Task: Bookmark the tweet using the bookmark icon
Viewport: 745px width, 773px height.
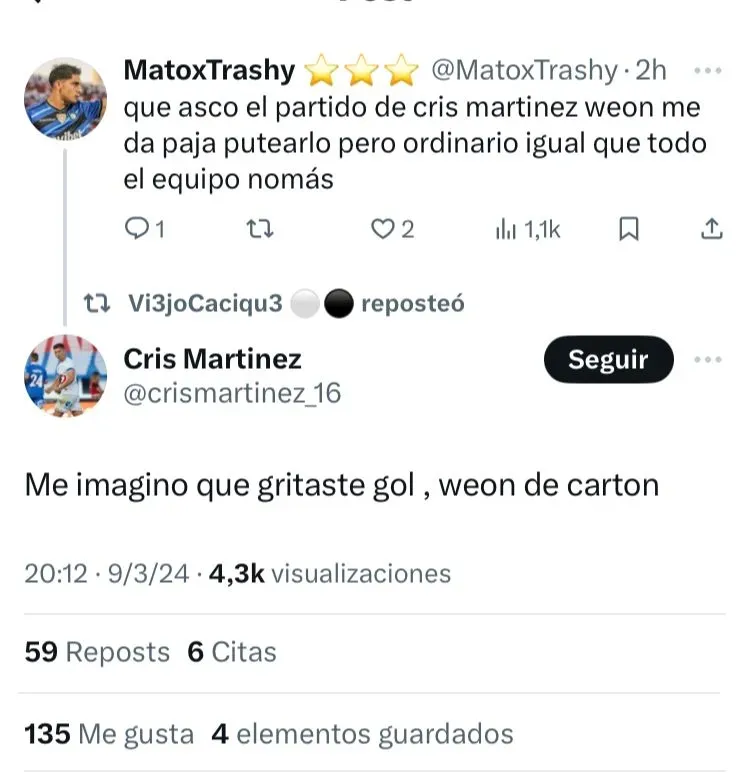Action: (x=627, y=229)
